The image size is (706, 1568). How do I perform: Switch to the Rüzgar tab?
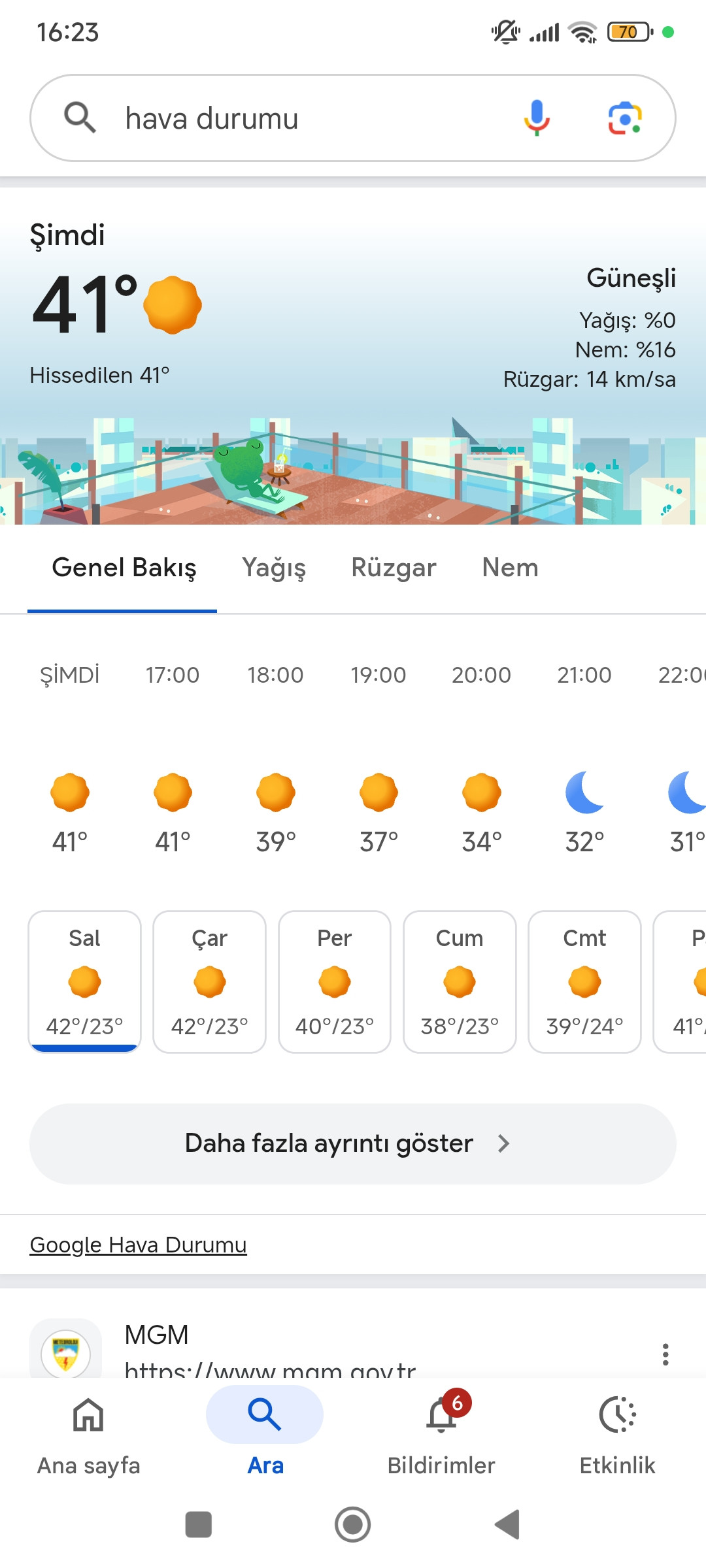tap(394, 568)
